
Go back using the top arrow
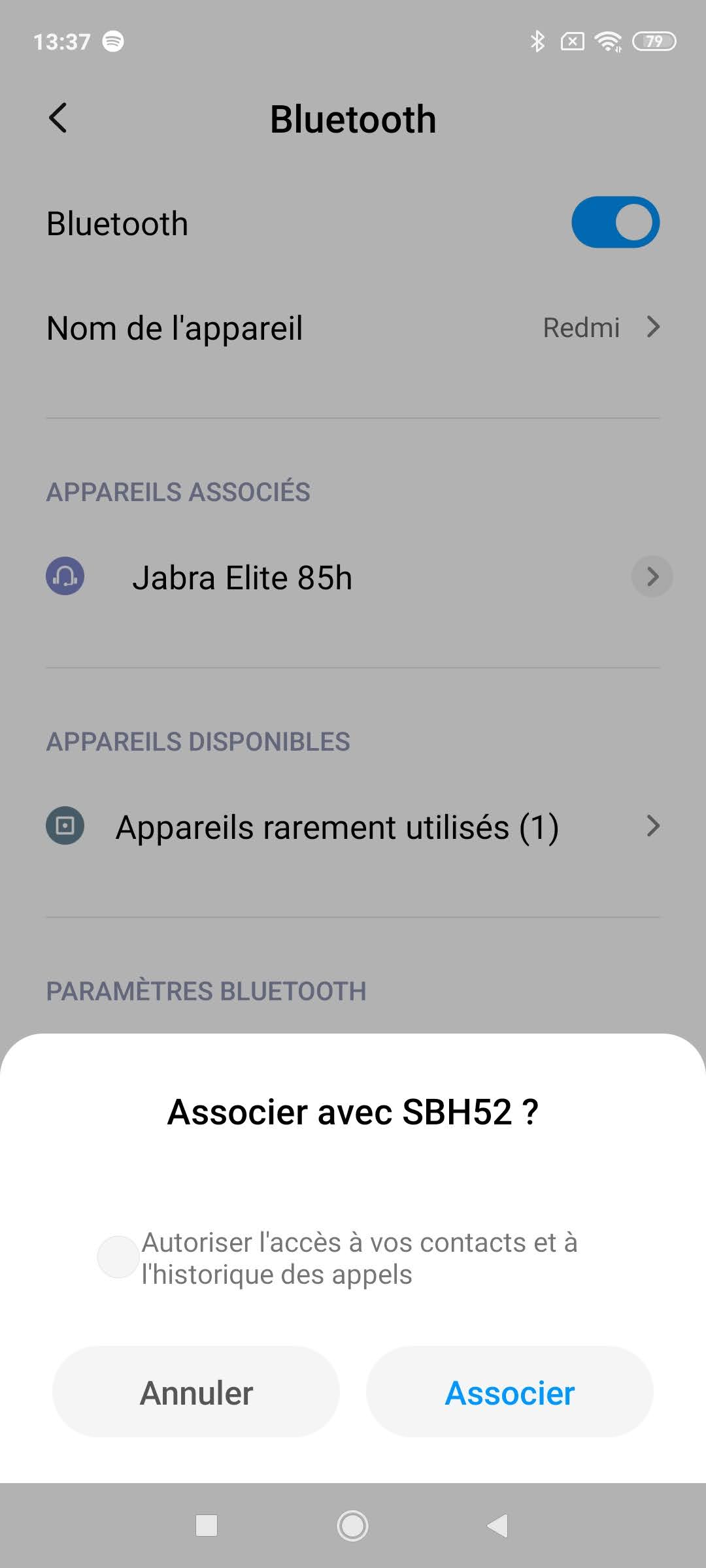pos(58,118)
